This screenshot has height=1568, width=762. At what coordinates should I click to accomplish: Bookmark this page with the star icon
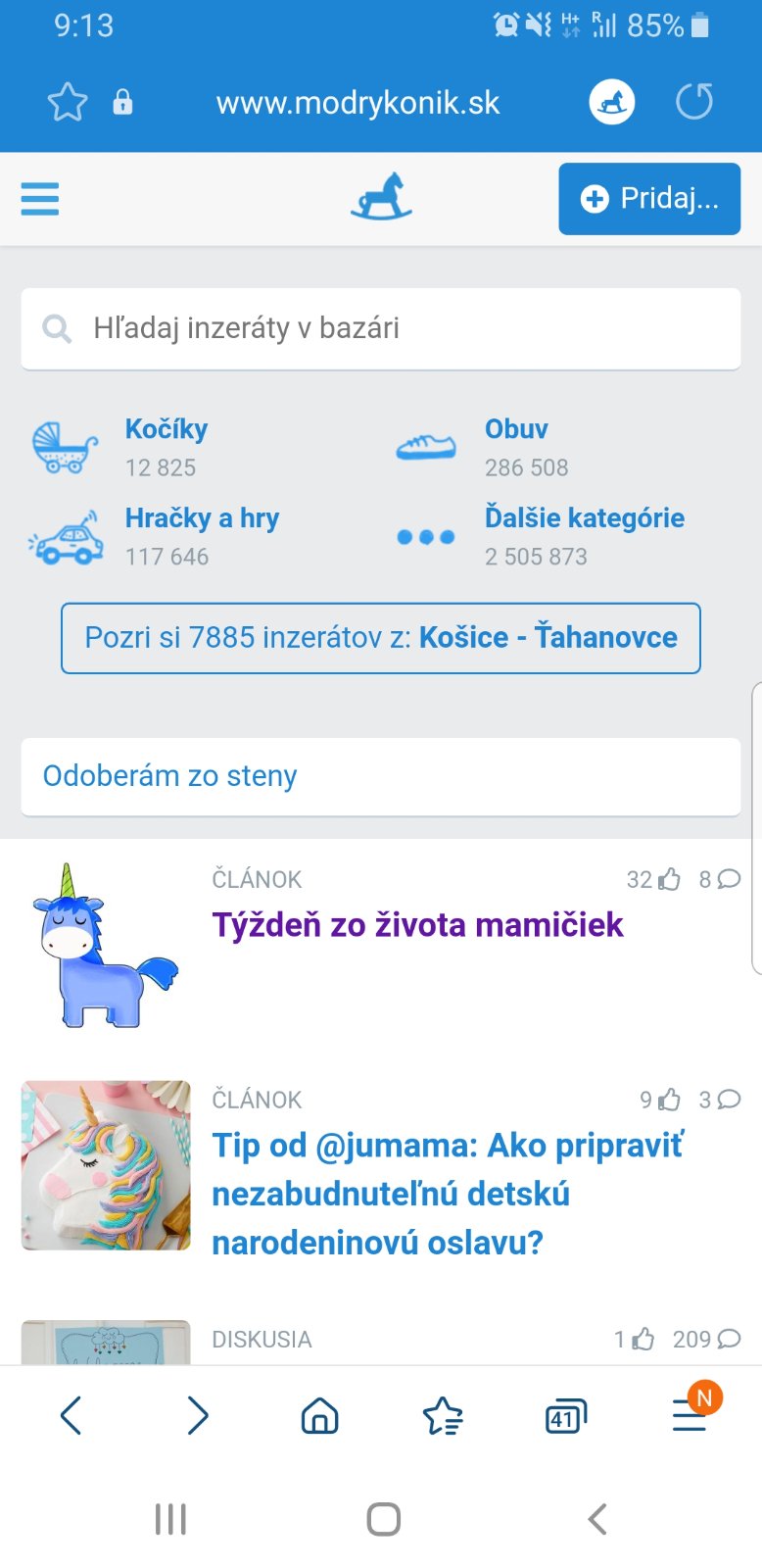(x=68, y=102)
